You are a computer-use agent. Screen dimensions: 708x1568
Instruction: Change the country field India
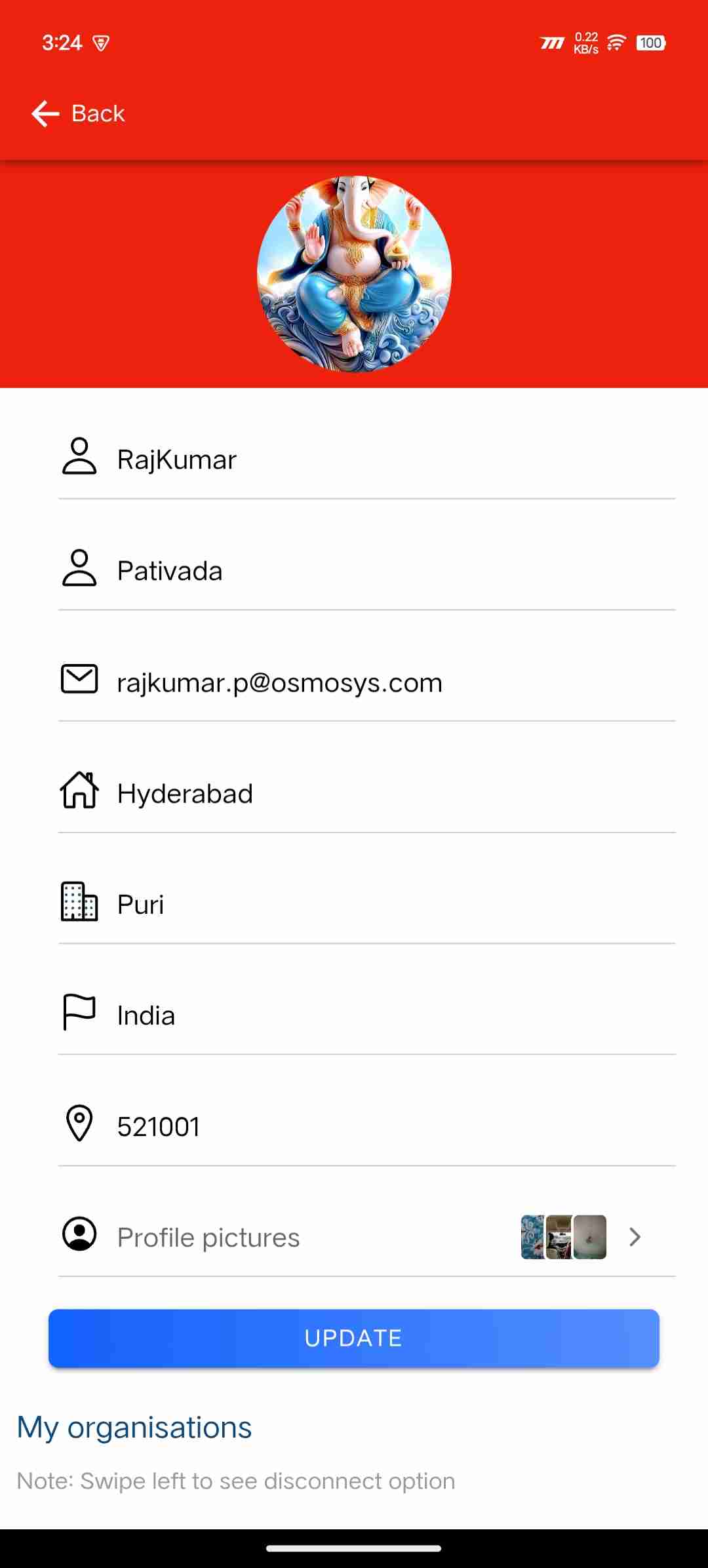pyautogui.click(x=393, y=1015)
